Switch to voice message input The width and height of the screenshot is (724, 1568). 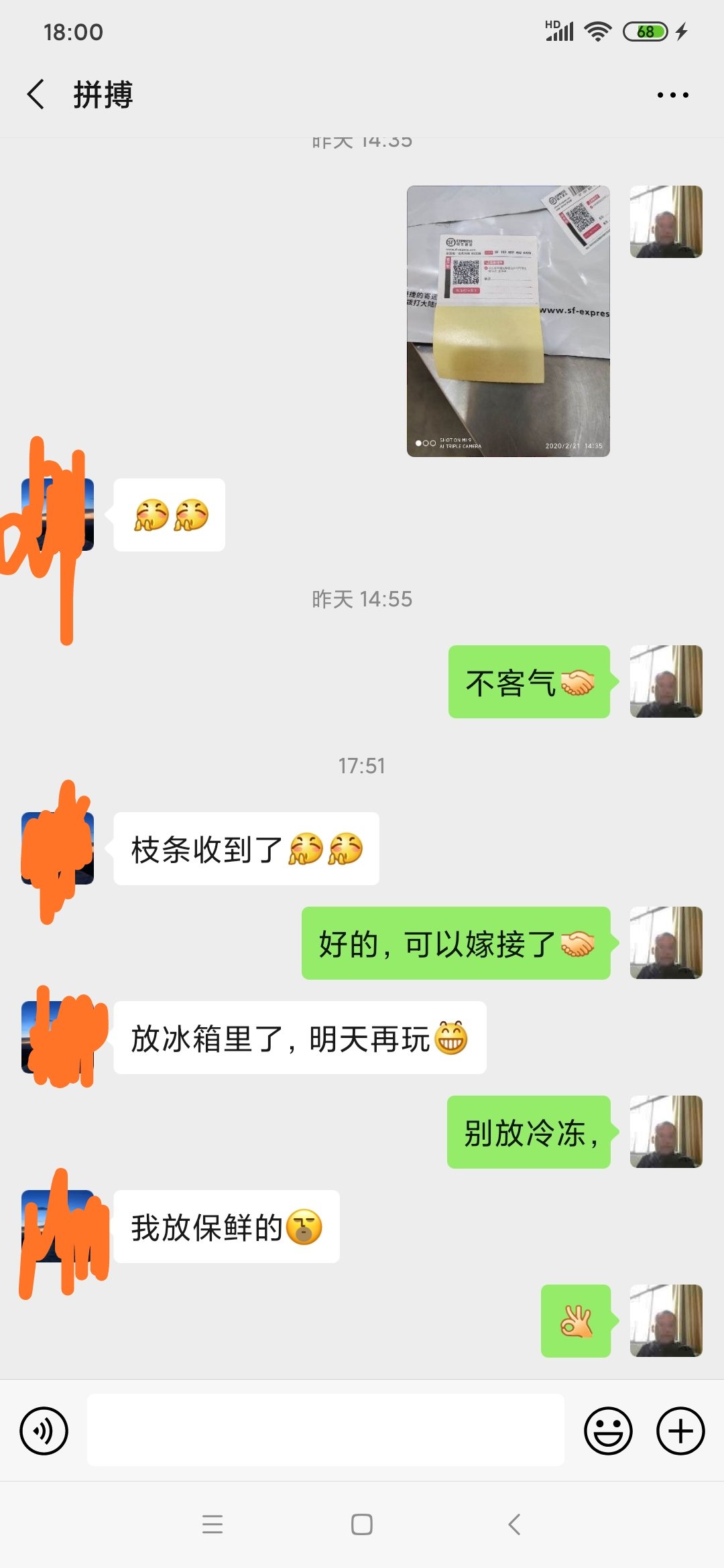click(x=44, y=1431)
